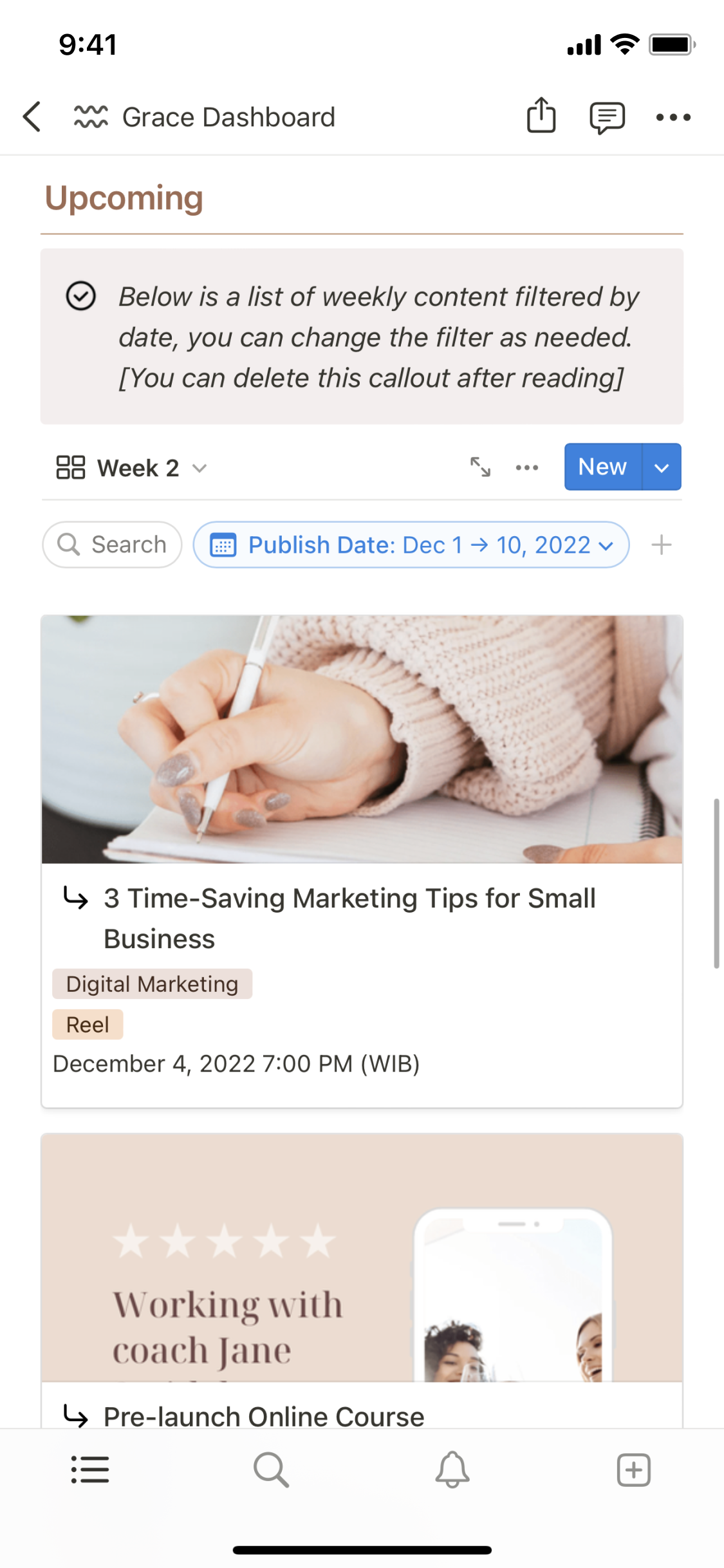Screen dimensions: 724x1568
Task: Change the Publish Date filter
Action: coord(411,545)
